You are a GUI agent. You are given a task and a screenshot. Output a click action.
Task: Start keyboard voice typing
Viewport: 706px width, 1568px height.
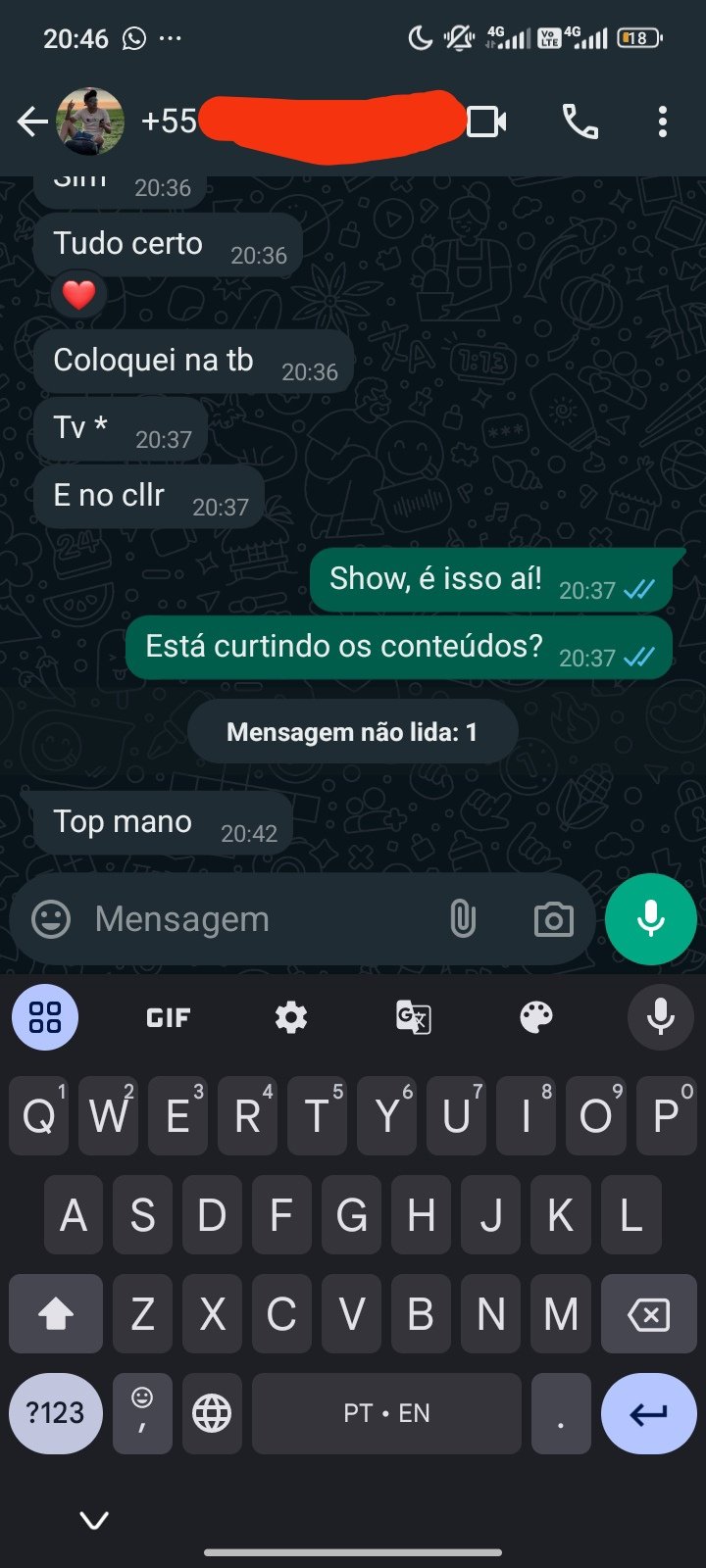660,1017
